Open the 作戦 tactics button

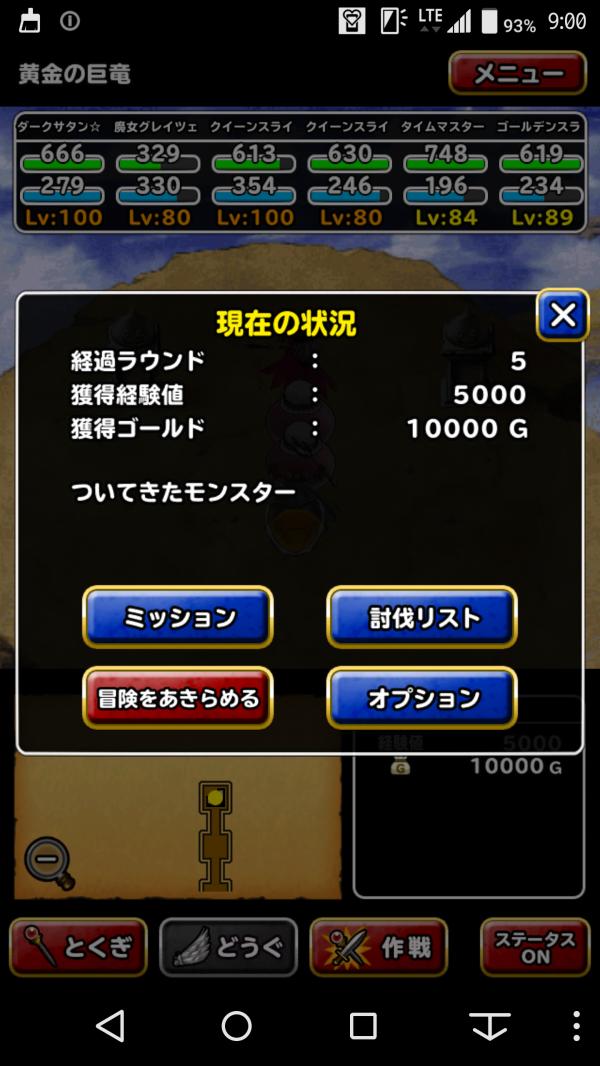379,947
